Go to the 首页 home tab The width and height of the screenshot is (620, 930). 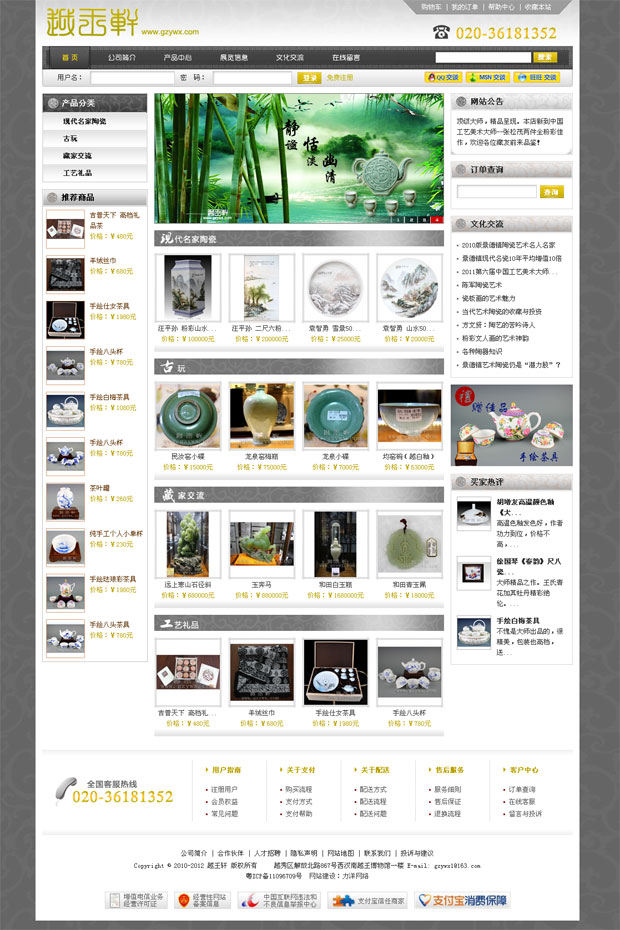click(69, 58)
